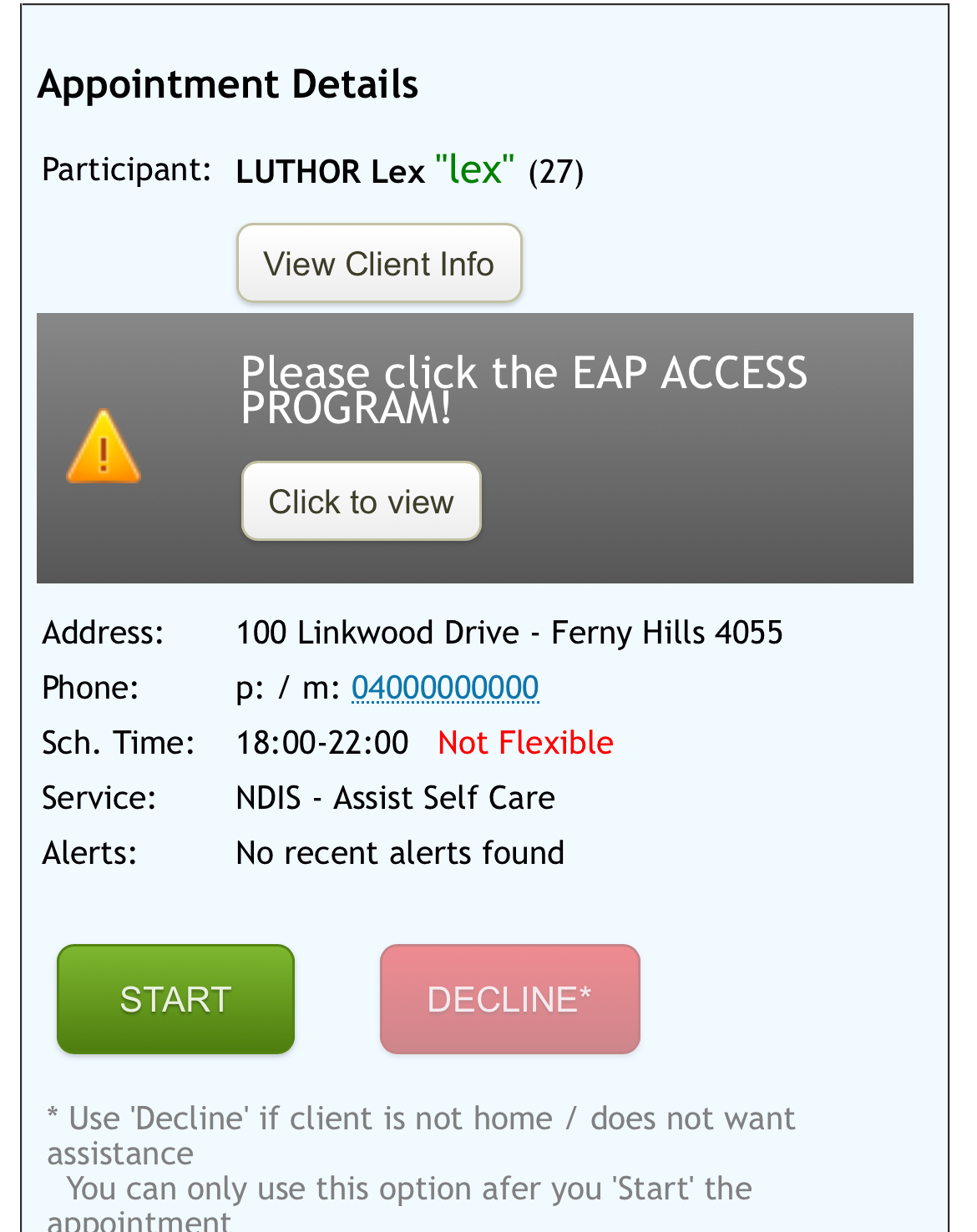Call mobile number 04000000000
The height and width of the screenshot is (1232, 977).
(445, 688)
